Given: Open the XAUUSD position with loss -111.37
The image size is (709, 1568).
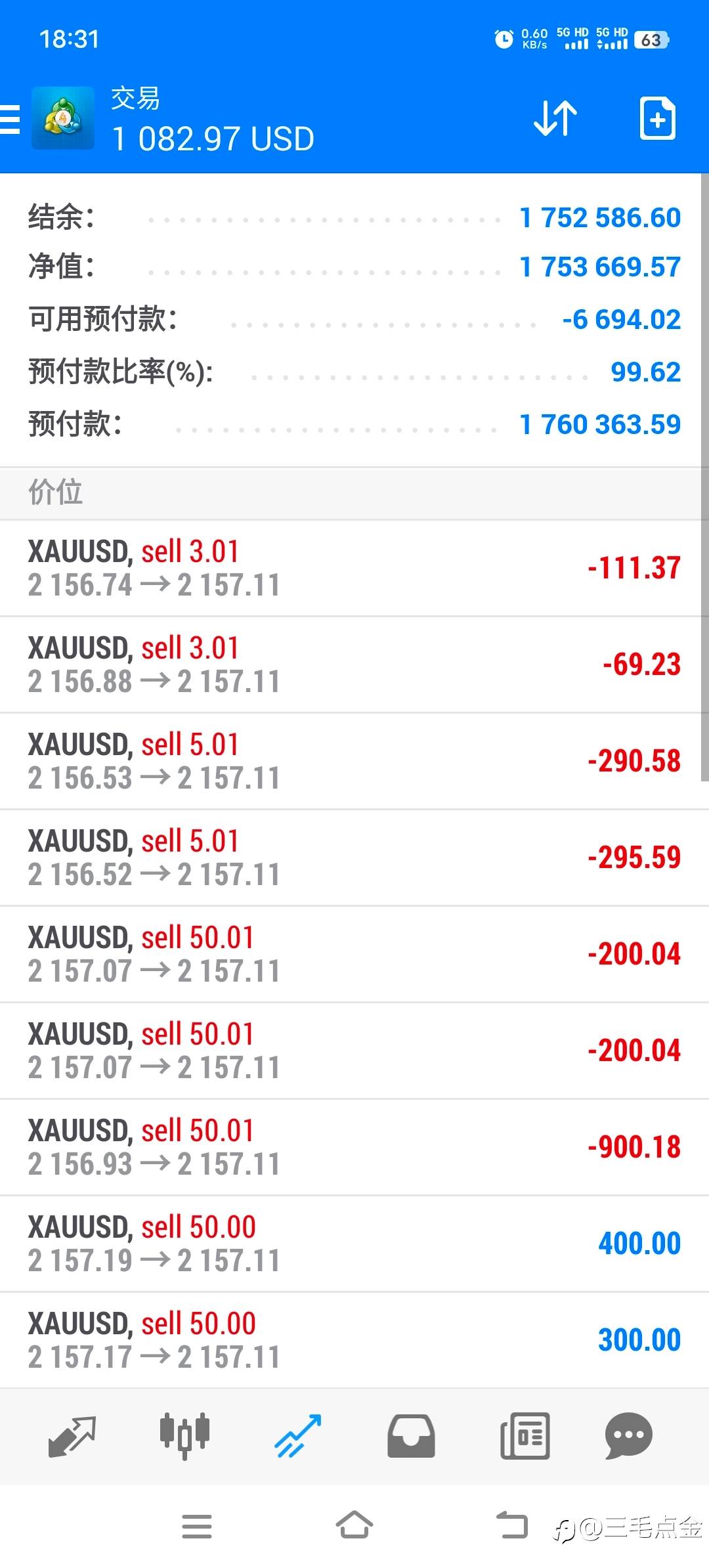Looking at the screenshot, I should point(354,568).
